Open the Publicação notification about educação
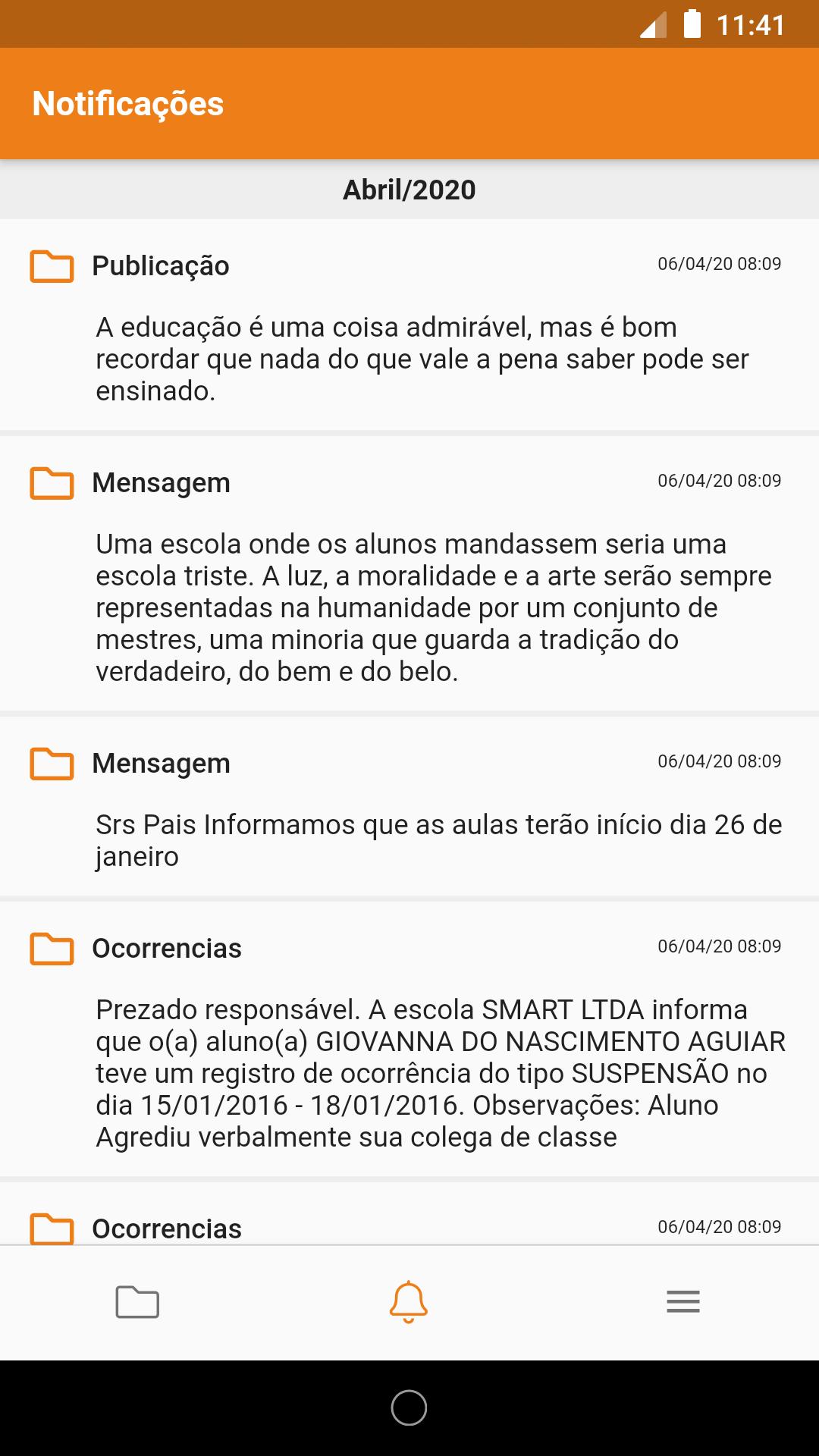The image size is (819, 1456). (409, 325)
